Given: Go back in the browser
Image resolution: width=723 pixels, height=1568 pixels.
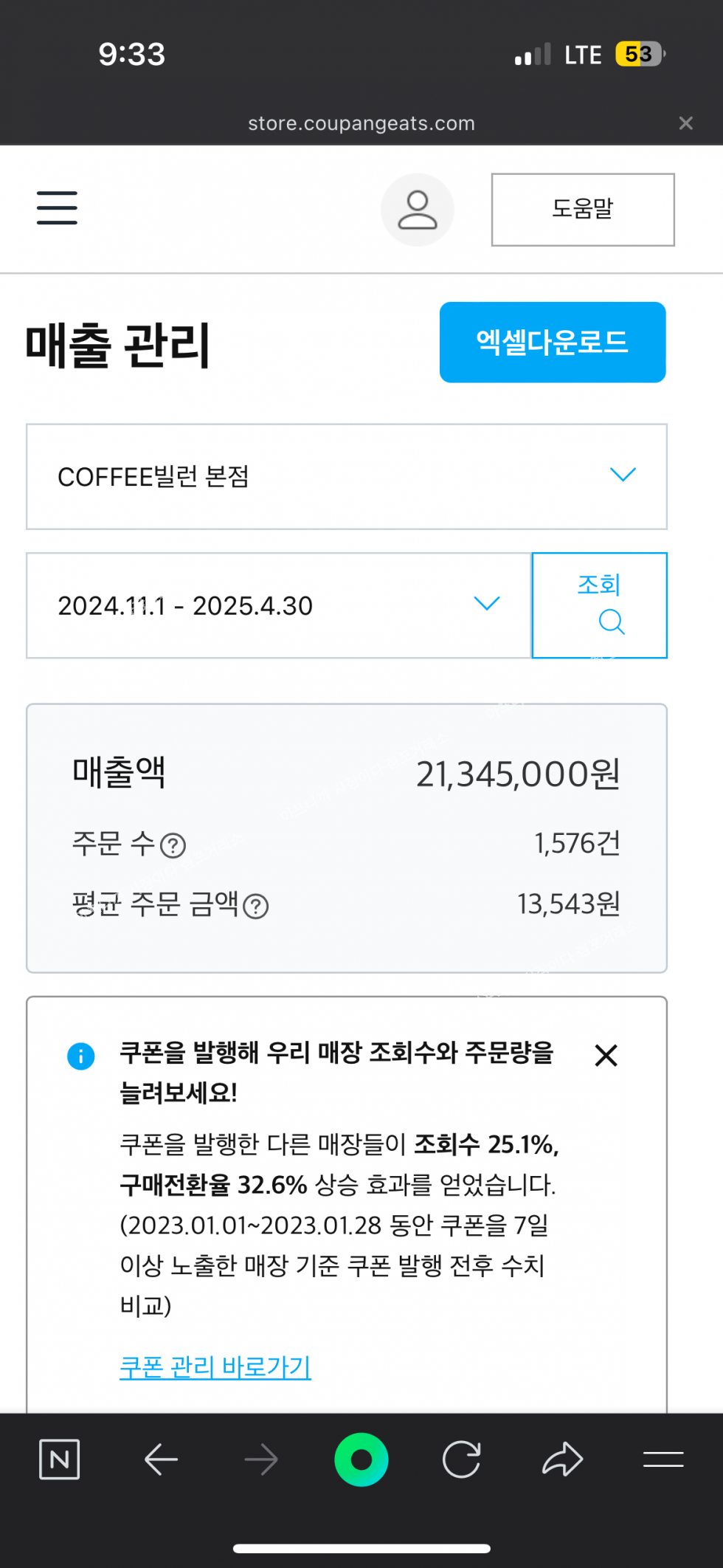Looking at the screenshot, I should click(161, 1459).
